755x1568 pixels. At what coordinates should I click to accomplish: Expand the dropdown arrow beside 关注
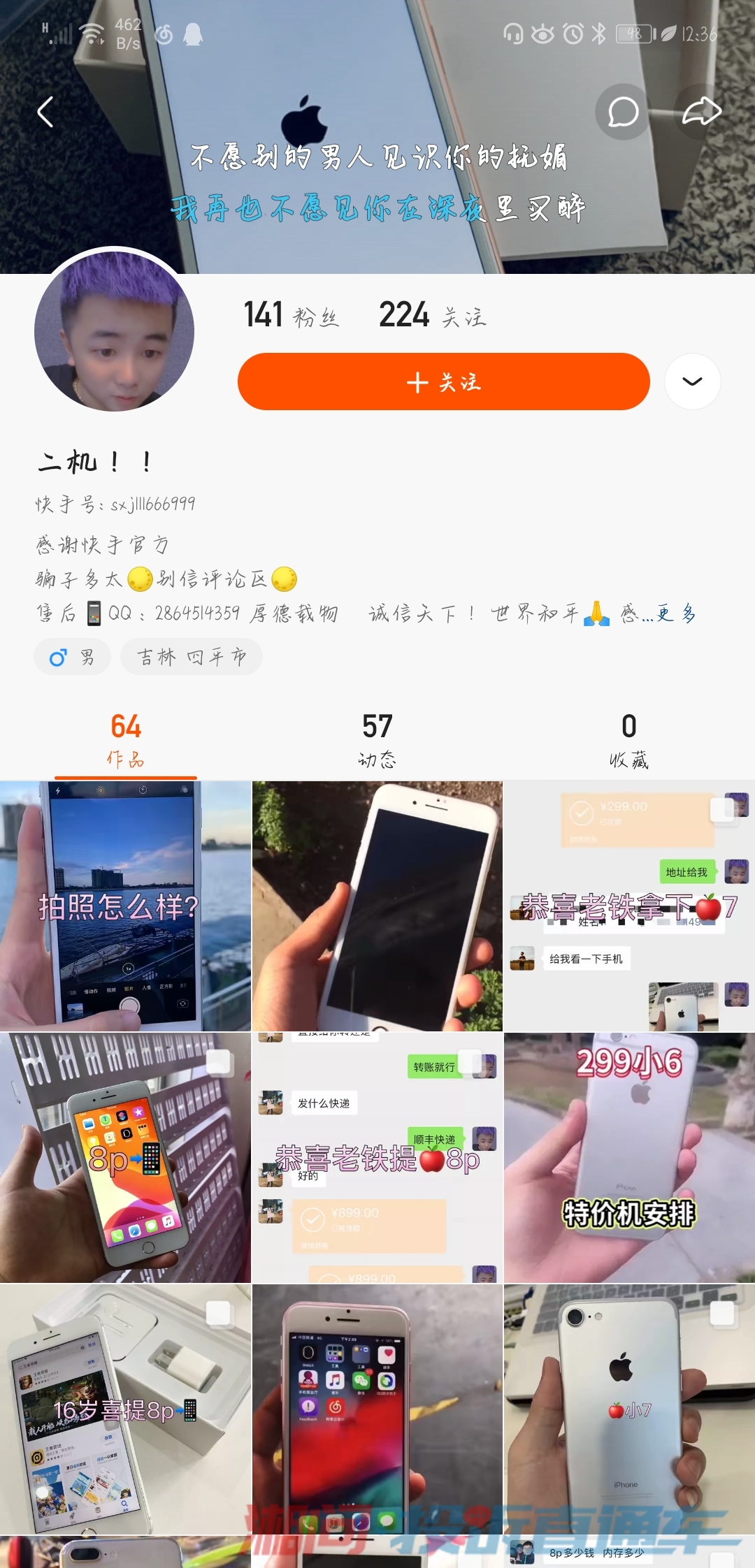coord(692,382)
